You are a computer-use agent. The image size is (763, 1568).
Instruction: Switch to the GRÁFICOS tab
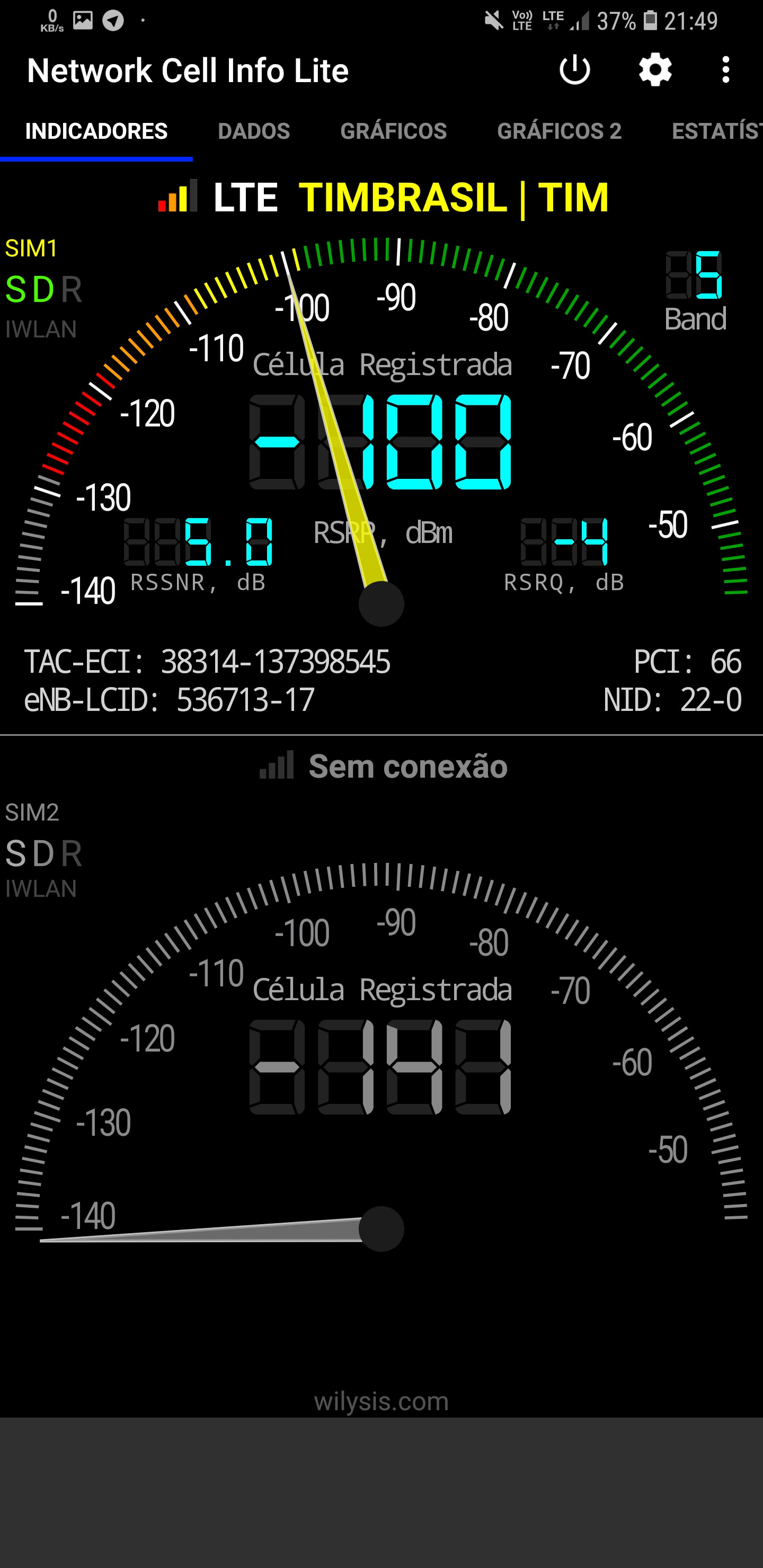[393, 131]
